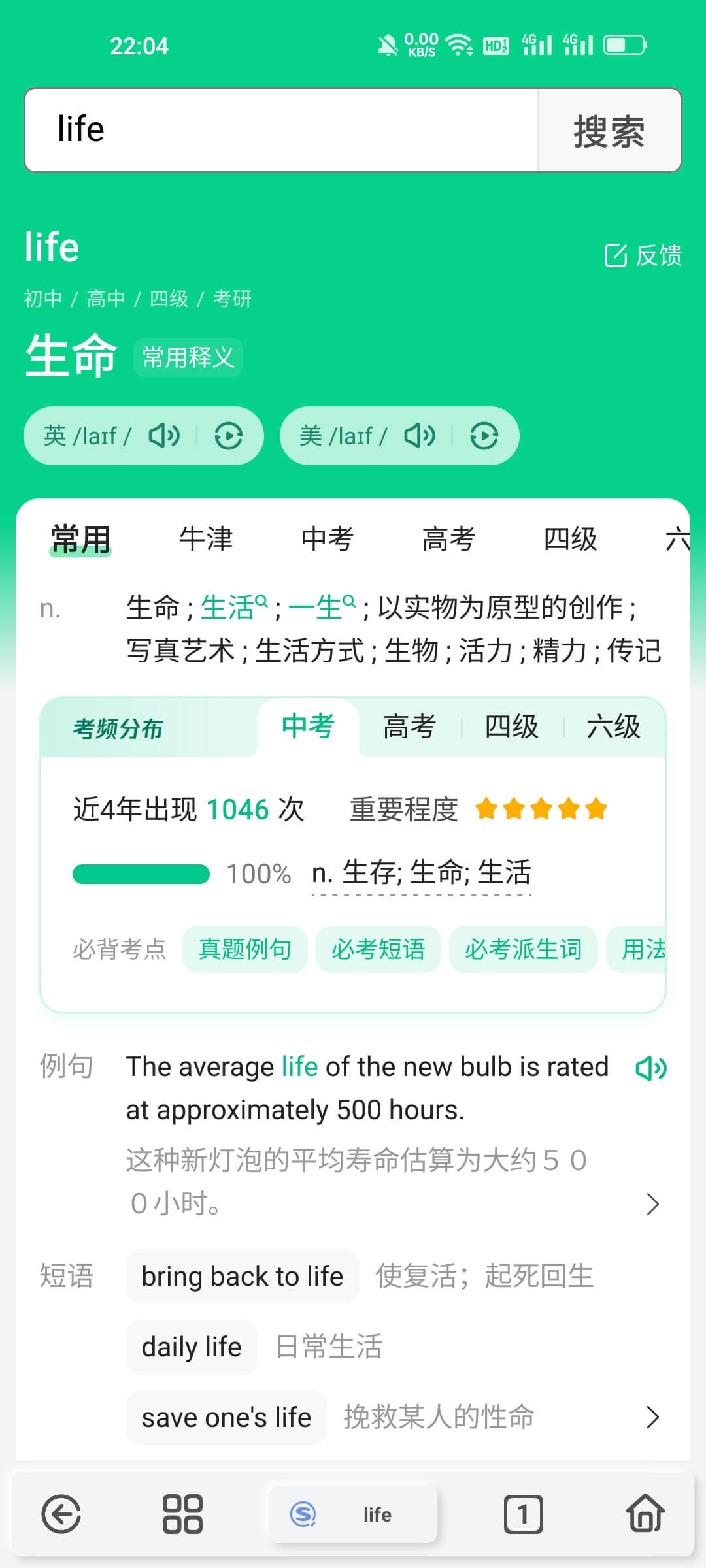
Task: Select 六级 in the 考频分布 card
Action: click(613, 727)
